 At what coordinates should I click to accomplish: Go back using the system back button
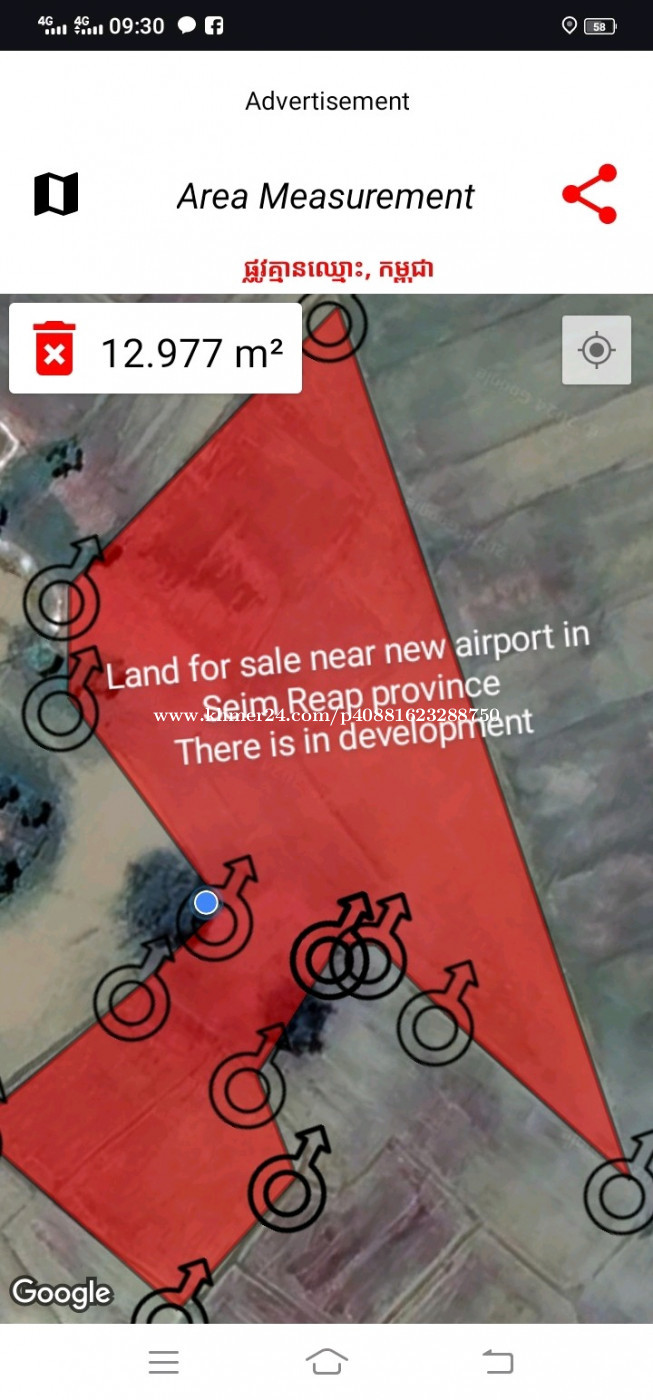[497, 1361]
